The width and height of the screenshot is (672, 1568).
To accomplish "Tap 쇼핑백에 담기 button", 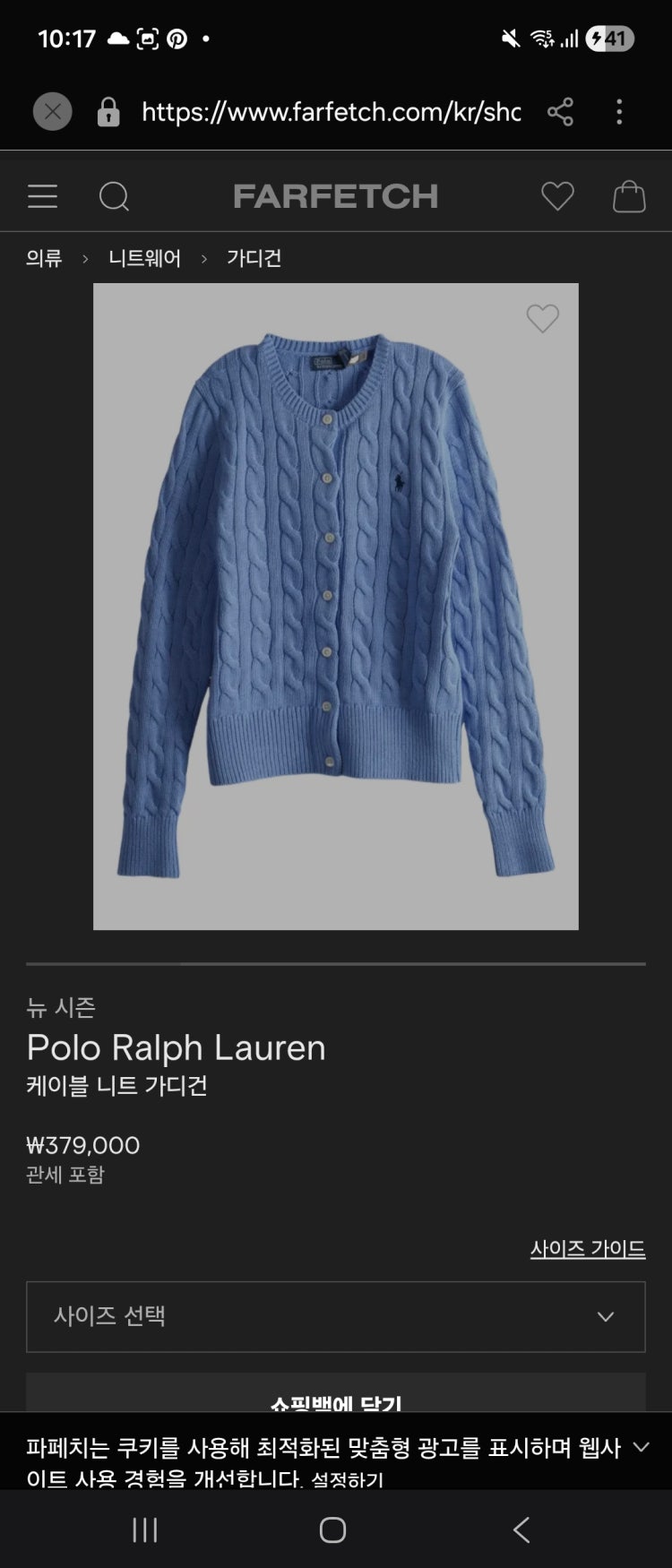I will [x=335, y=1396].
